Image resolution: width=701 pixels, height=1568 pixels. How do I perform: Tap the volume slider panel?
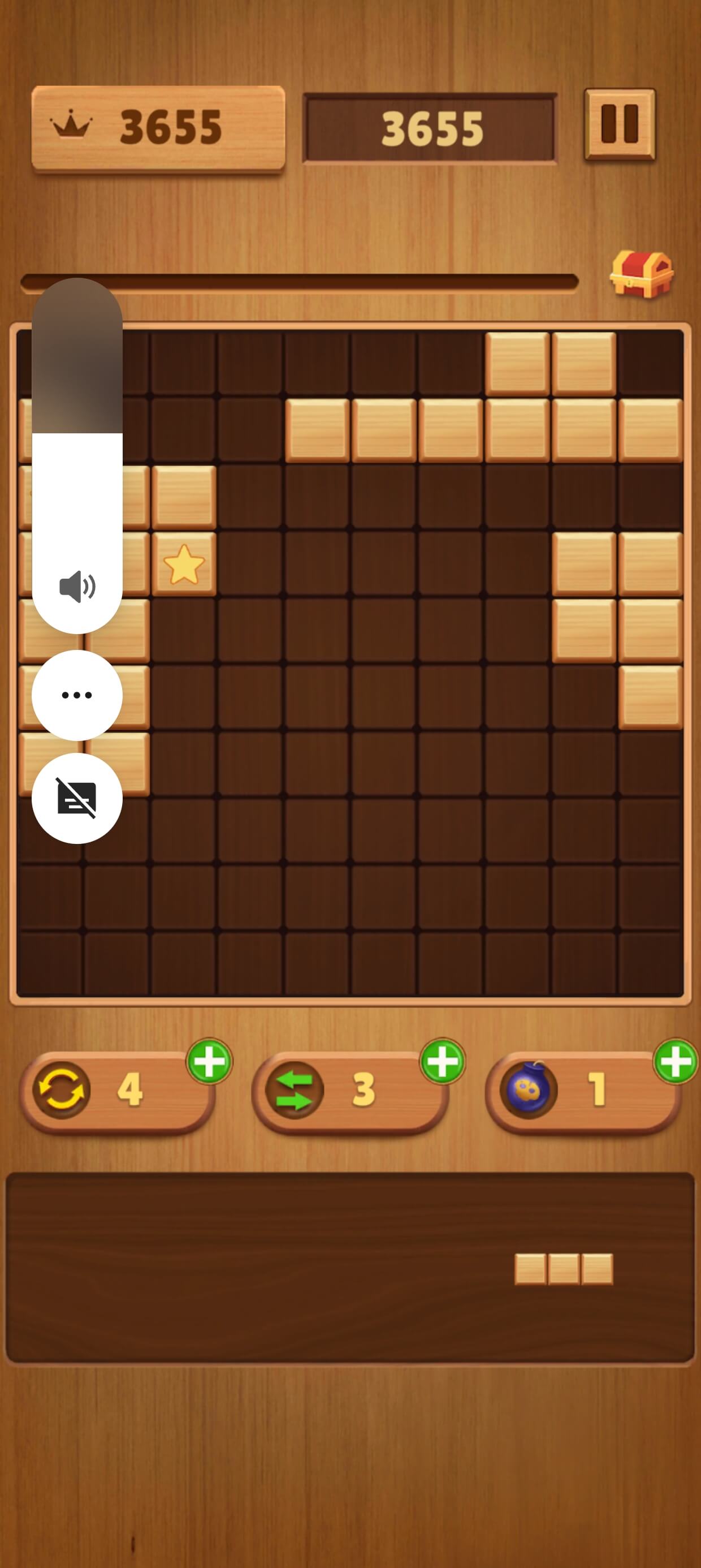pos(77,455)
